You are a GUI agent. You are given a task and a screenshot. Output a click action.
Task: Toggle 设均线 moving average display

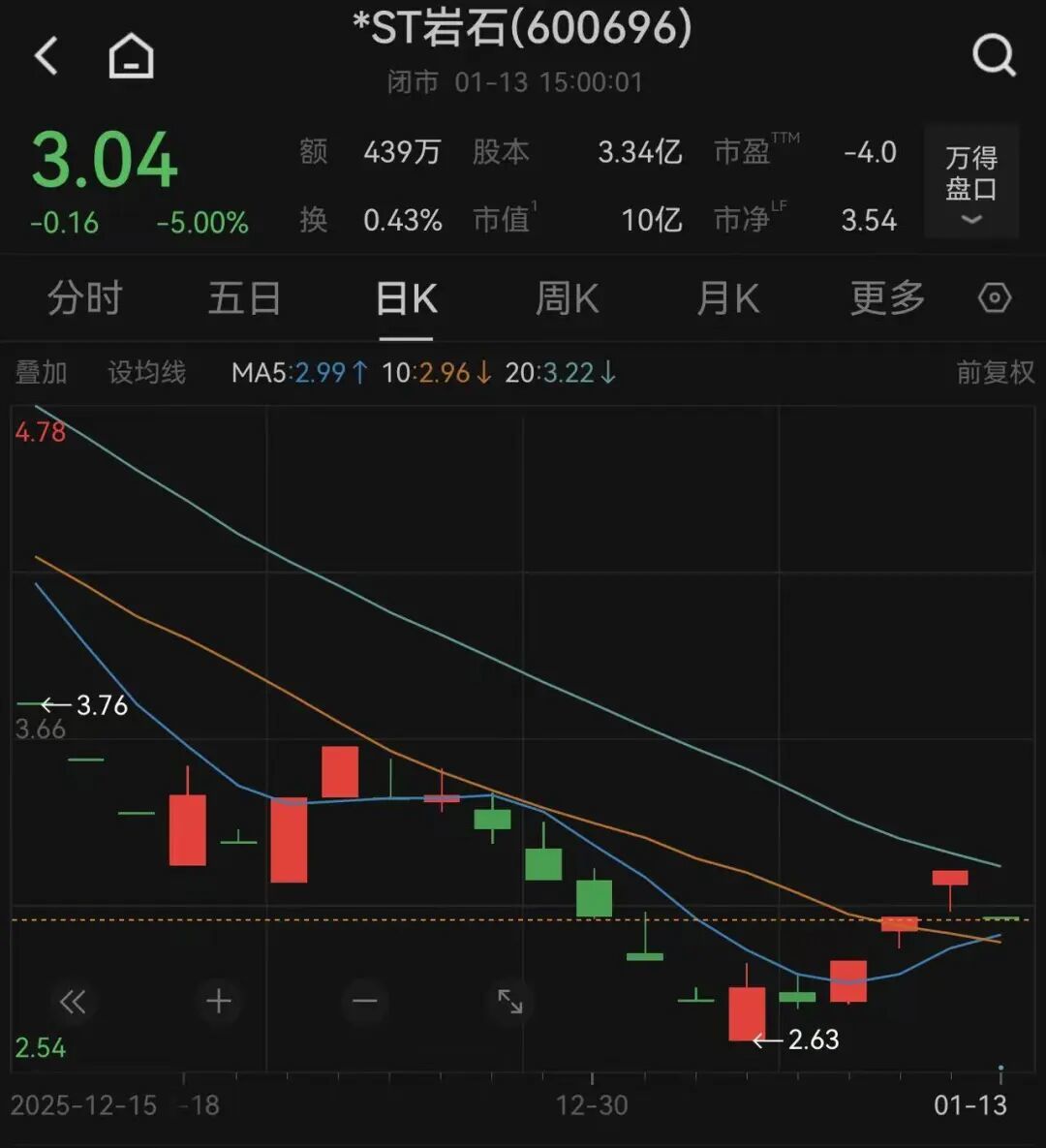[146, 372]
